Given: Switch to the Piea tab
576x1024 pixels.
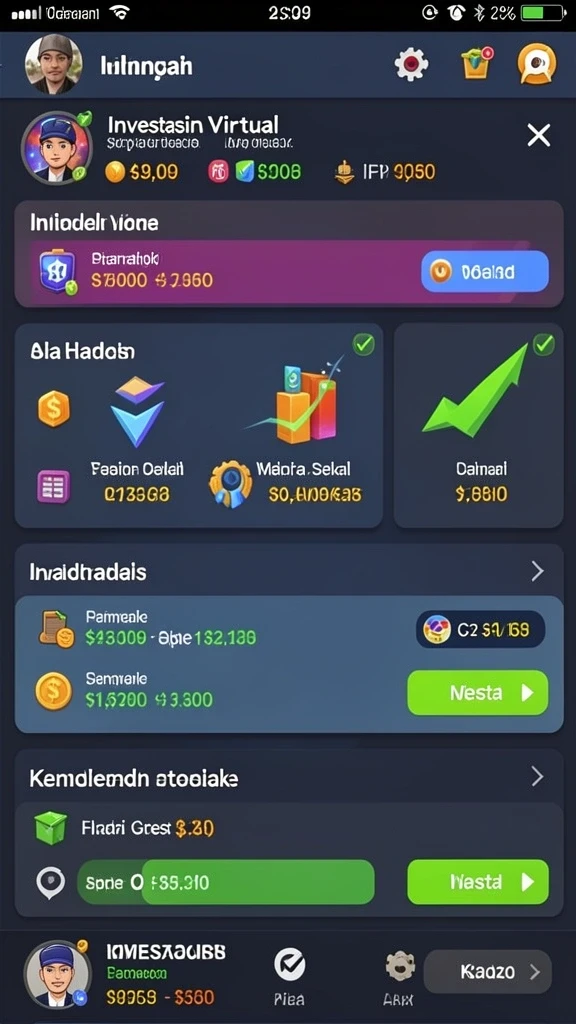Looking at the screenshot, I should (289, 974).
